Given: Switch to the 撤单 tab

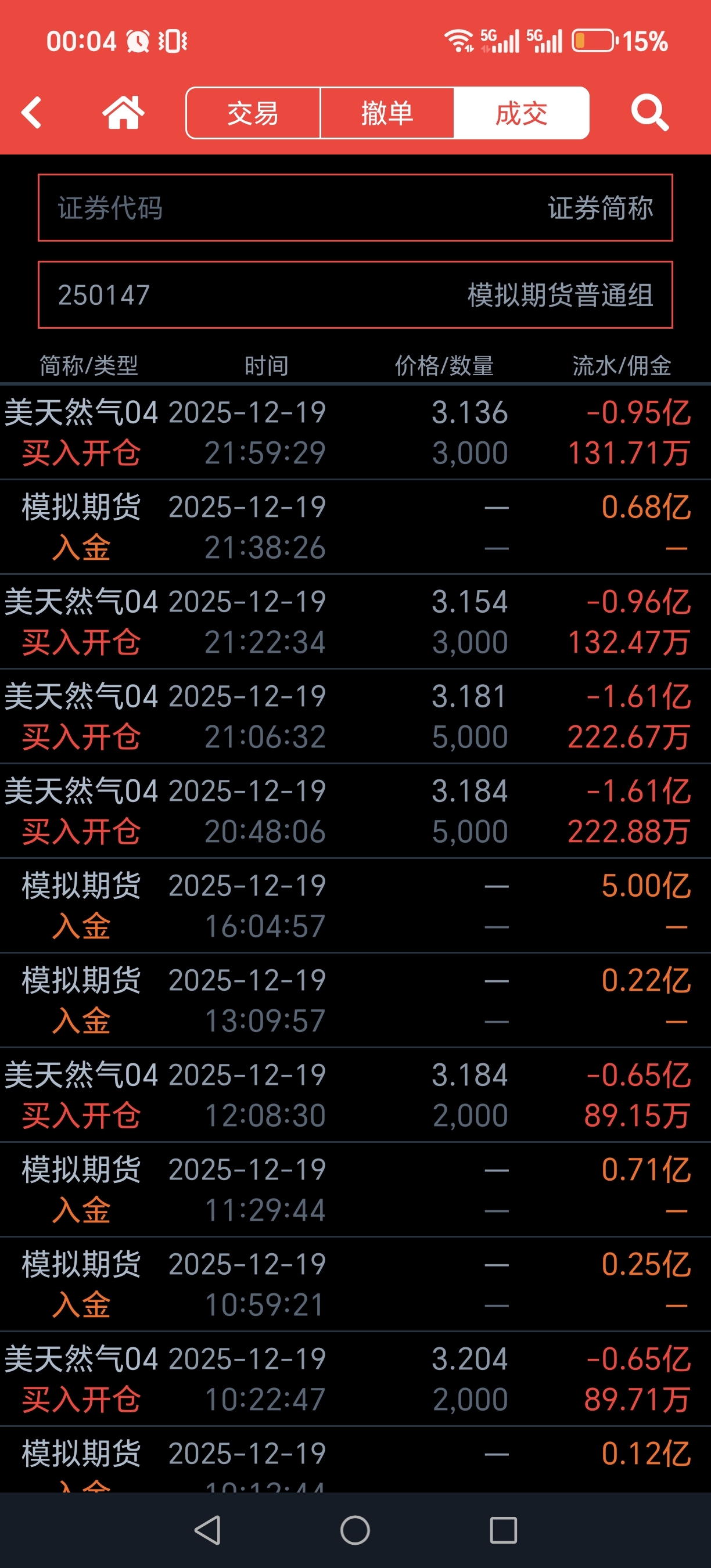Looking at the screenshot, I should point(386,113).
